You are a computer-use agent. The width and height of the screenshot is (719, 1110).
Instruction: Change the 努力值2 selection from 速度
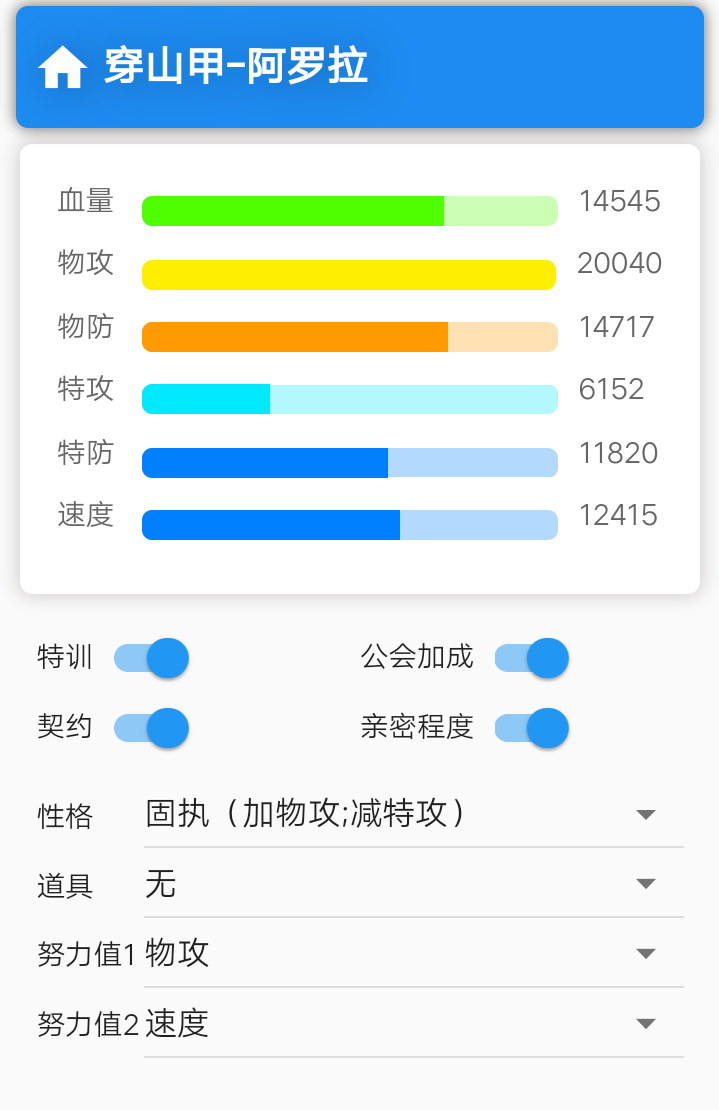[413, 1024]
